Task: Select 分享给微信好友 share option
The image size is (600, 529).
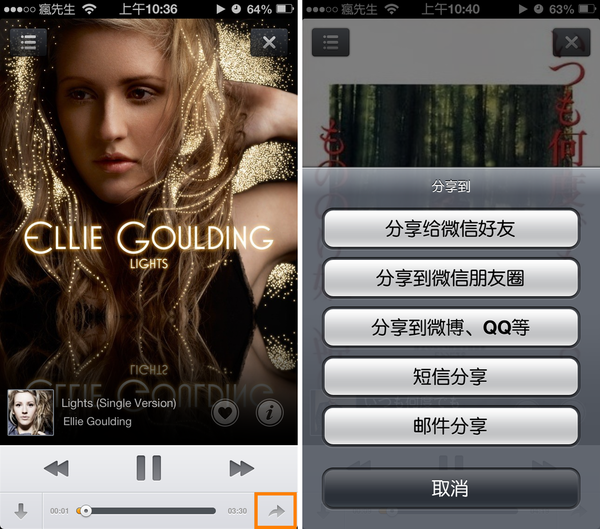Action: point(450,228)
